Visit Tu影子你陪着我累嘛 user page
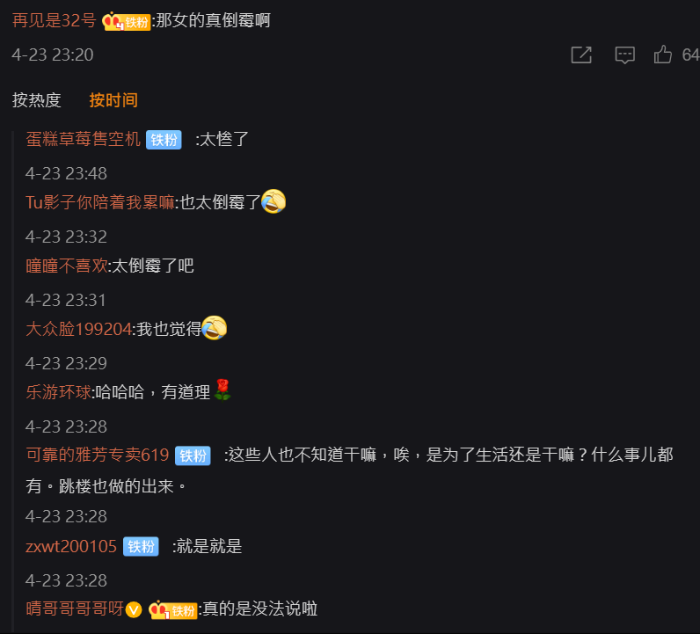 point(99,202)
